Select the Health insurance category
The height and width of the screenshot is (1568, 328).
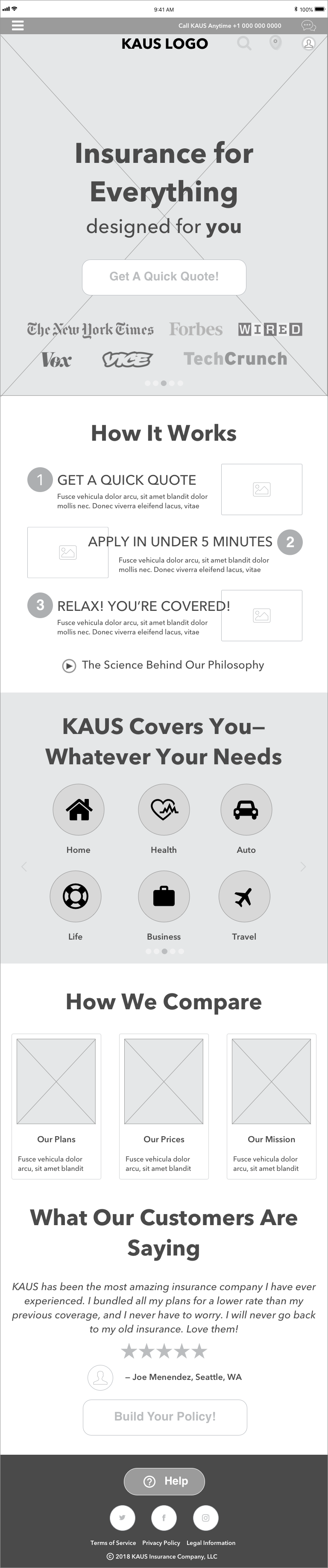pyautogui.click(x=164, y=810)
